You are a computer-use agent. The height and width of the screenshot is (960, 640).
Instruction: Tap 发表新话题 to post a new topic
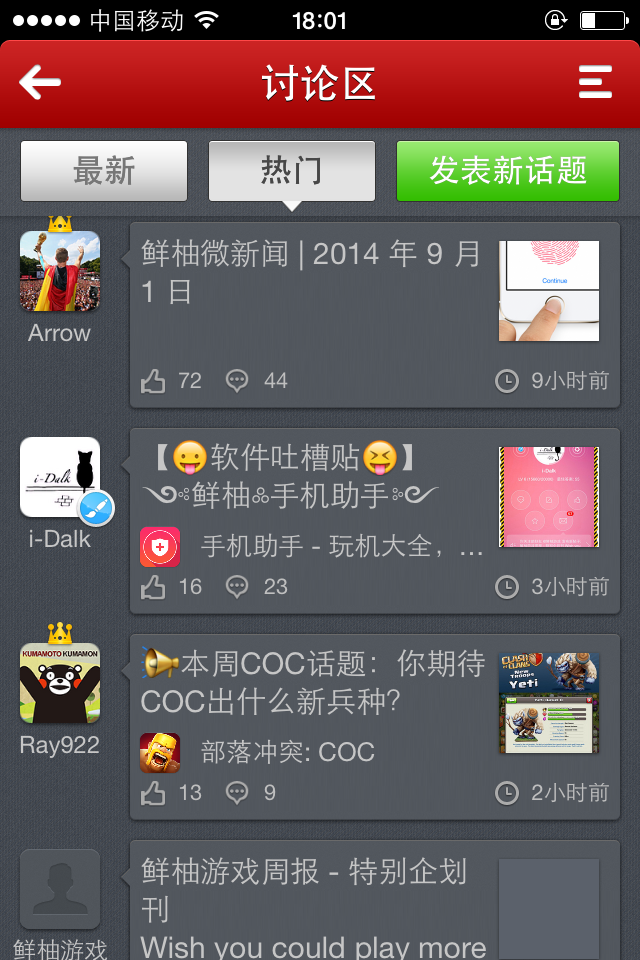(x=507, y=171)
